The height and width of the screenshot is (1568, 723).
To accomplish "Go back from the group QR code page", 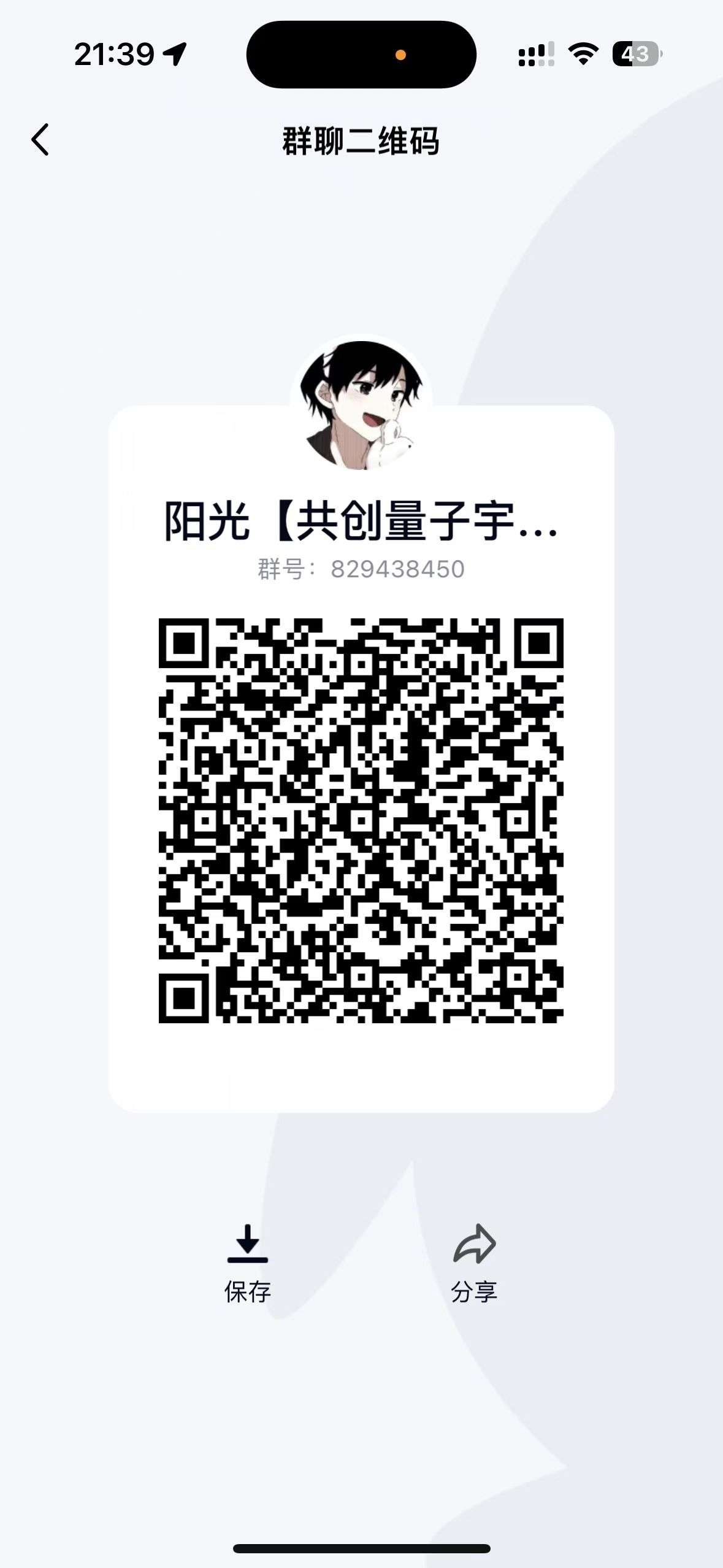I will tap(40, 140).
